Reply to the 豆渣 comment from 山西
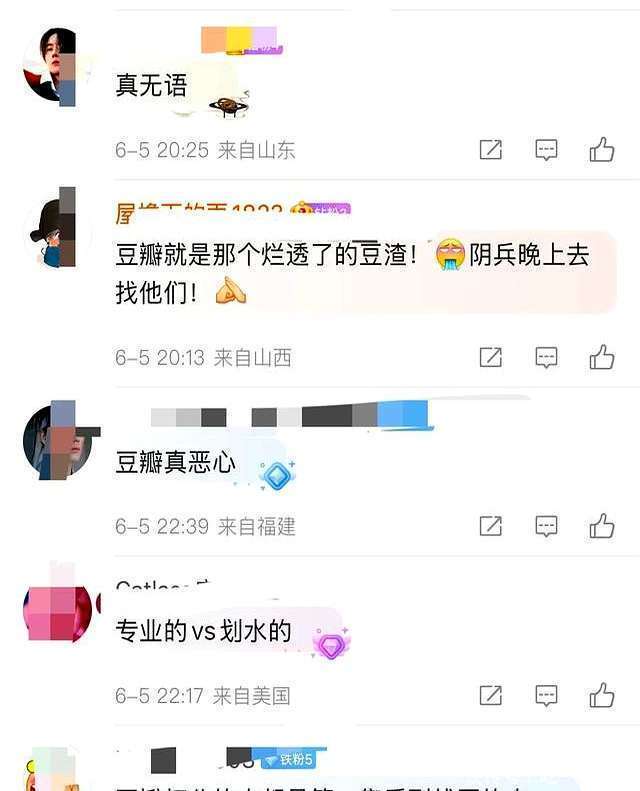This screenshot has width=640, height=791. (x=546, y=357)
